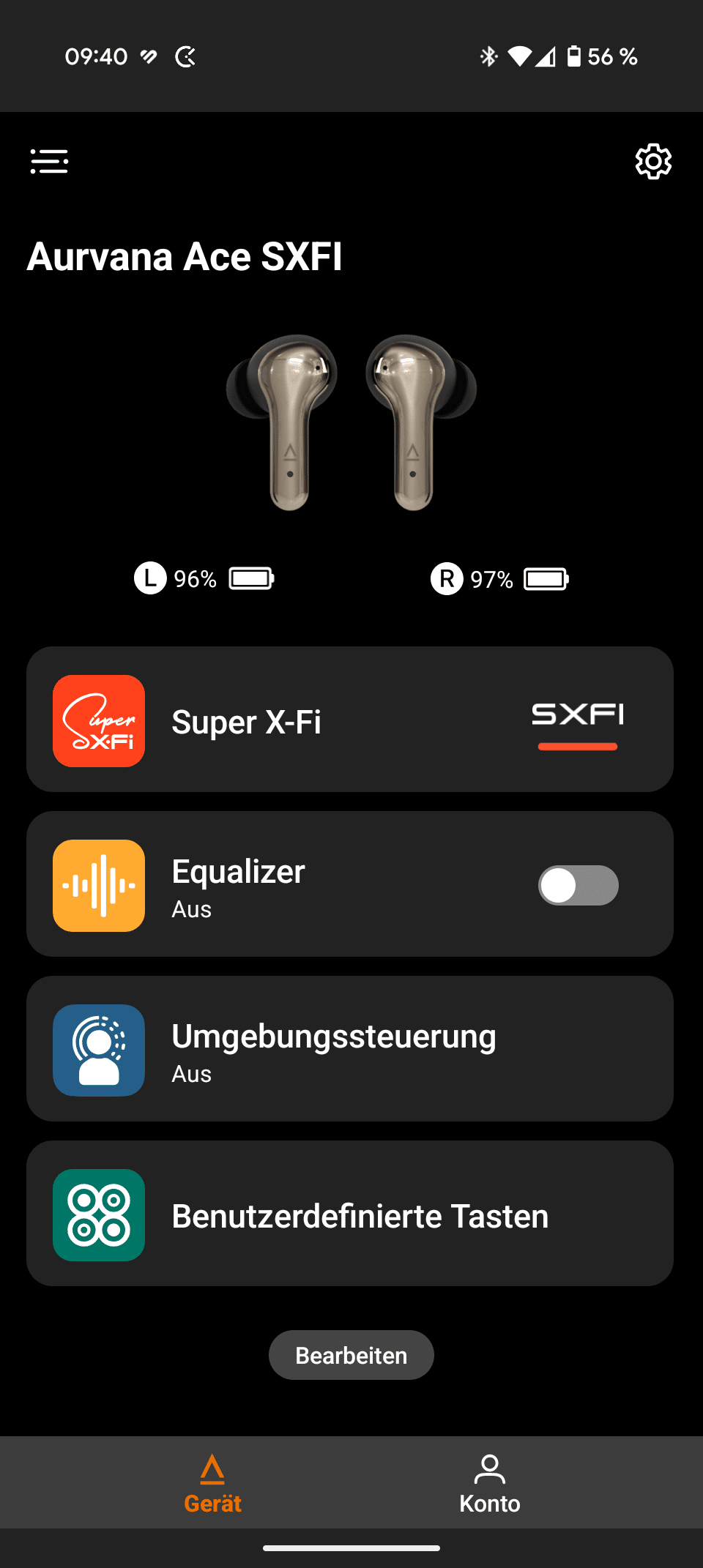
Task: Open the Super X-Fi card
Action: coord(350,720)
